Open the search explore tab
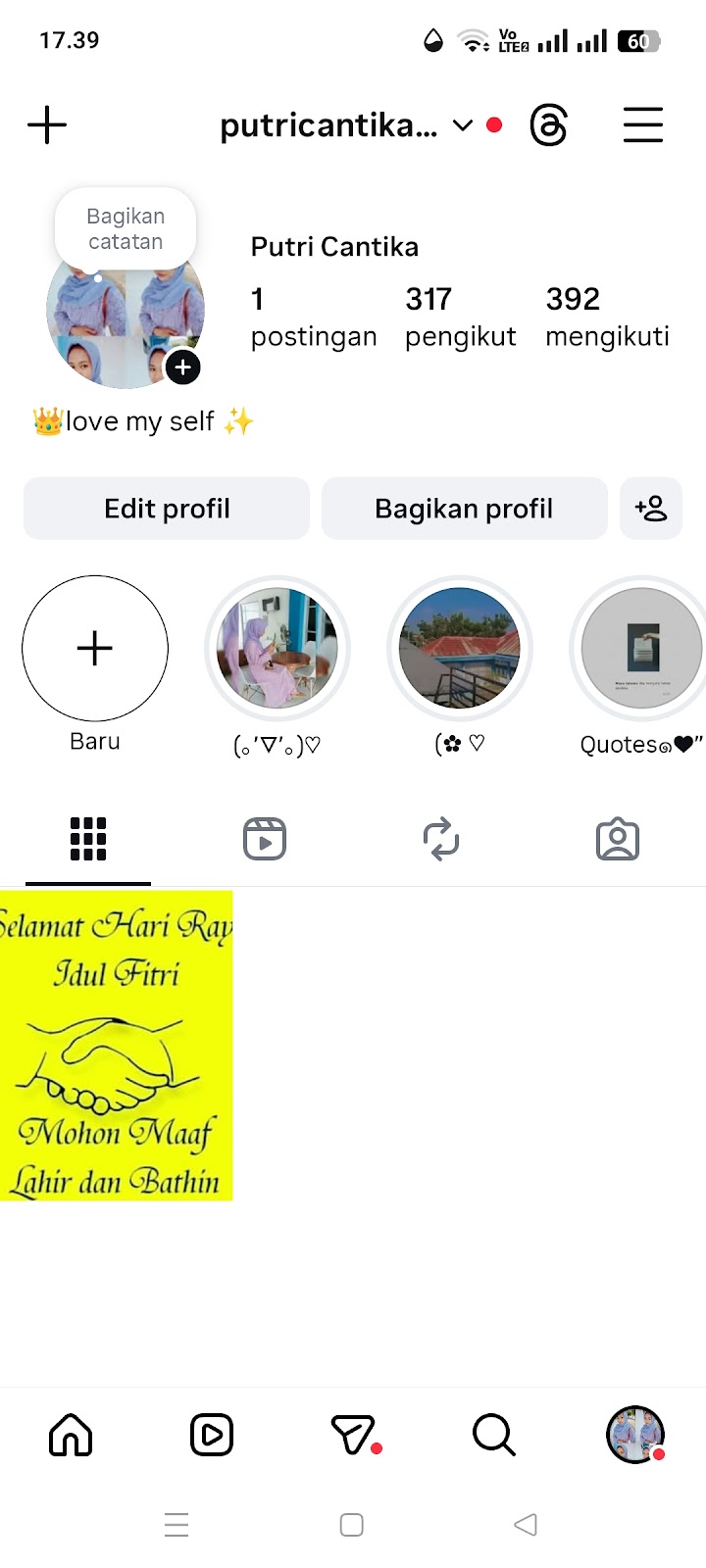Viewport: 706px width, 1568px height. [x=493, y=1436]
